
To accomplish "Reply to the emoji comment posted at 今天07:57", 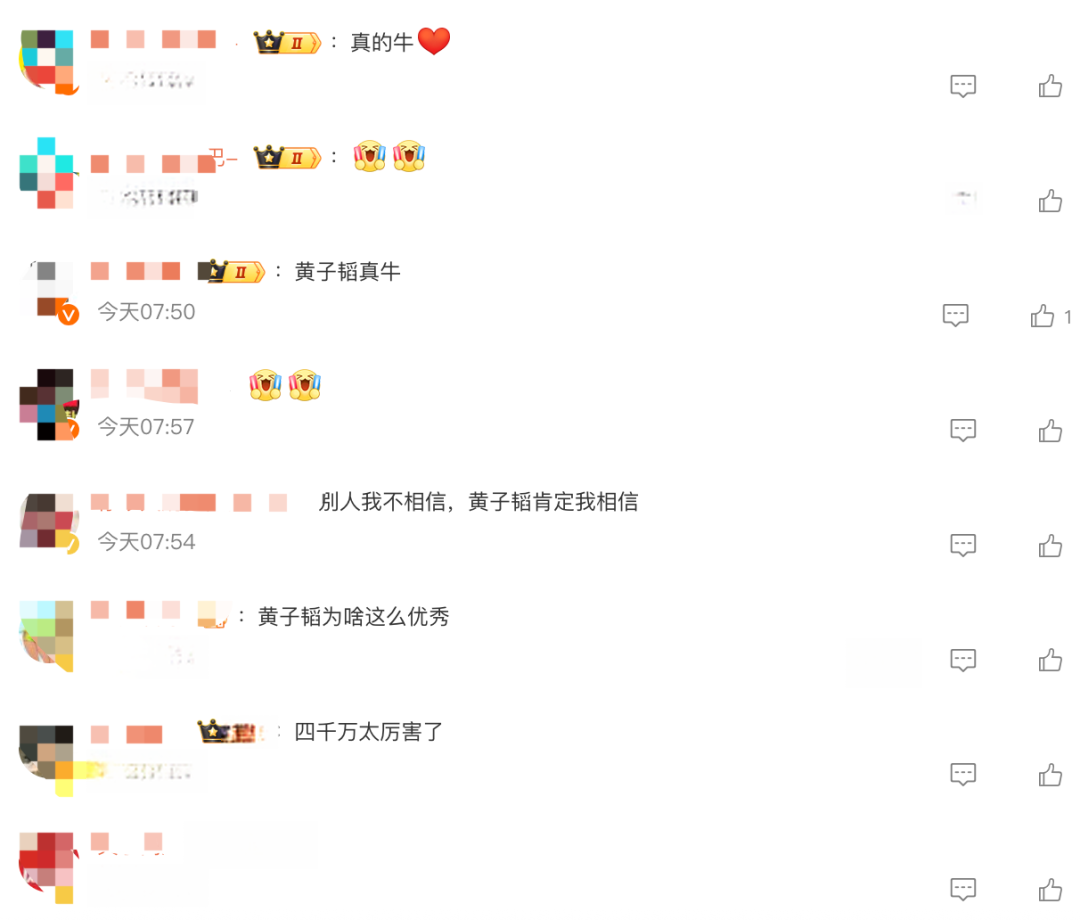I will [x=962, y=431].
